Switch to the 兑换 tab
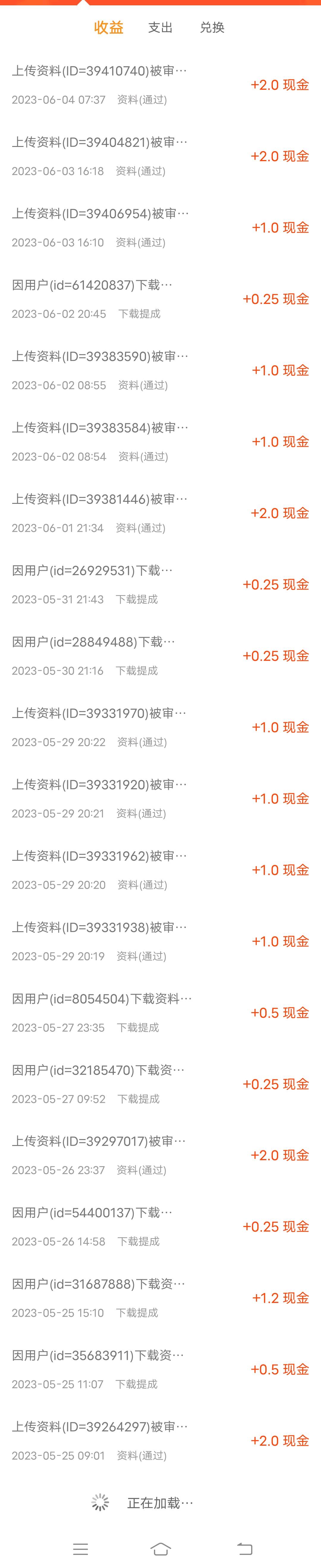The width and height of the screenshot is (321, 1568). [x=212, y=27]
